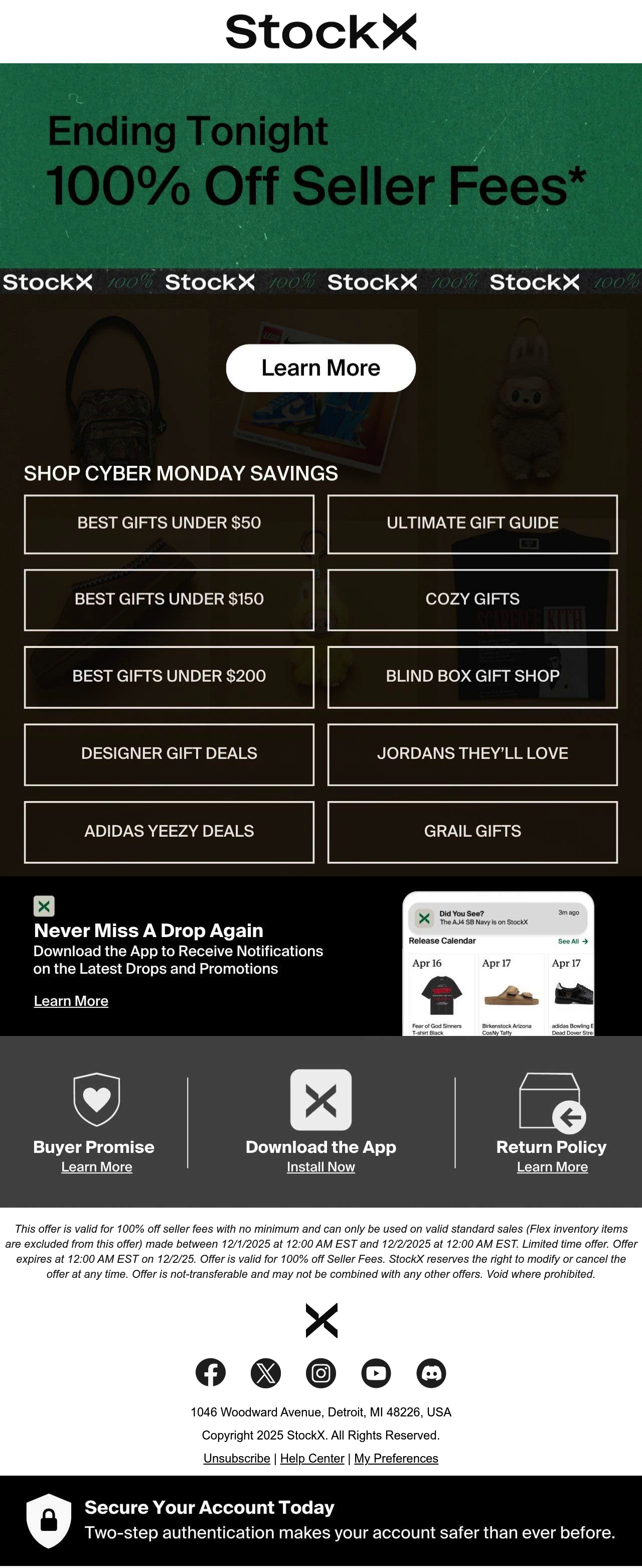The width and height of the screenshot is (642, 1568).
Task: Shop Adidas Yeezy Deals
Action: tap(169, 832)
